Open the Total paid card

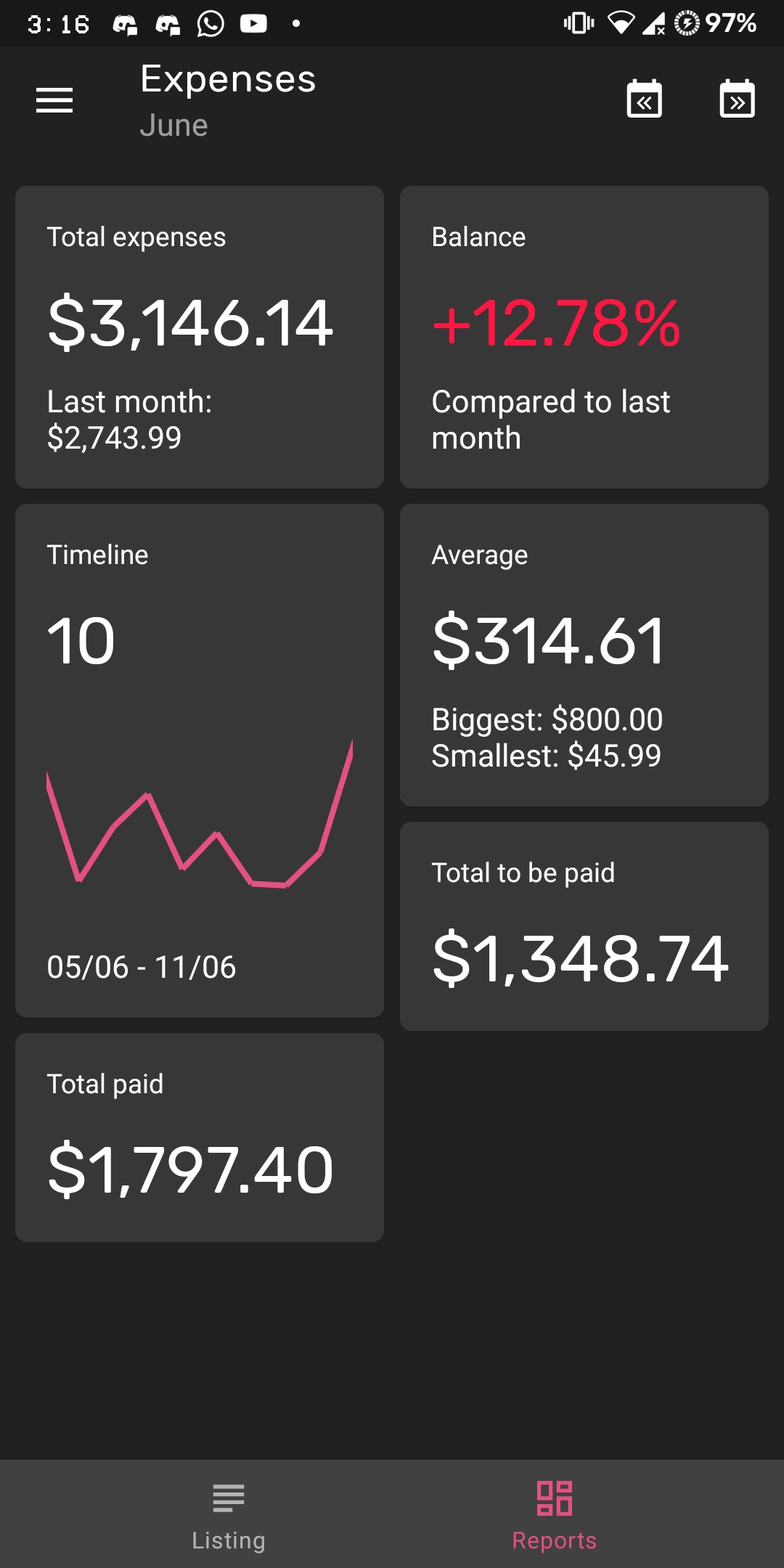click(200, 1137)
